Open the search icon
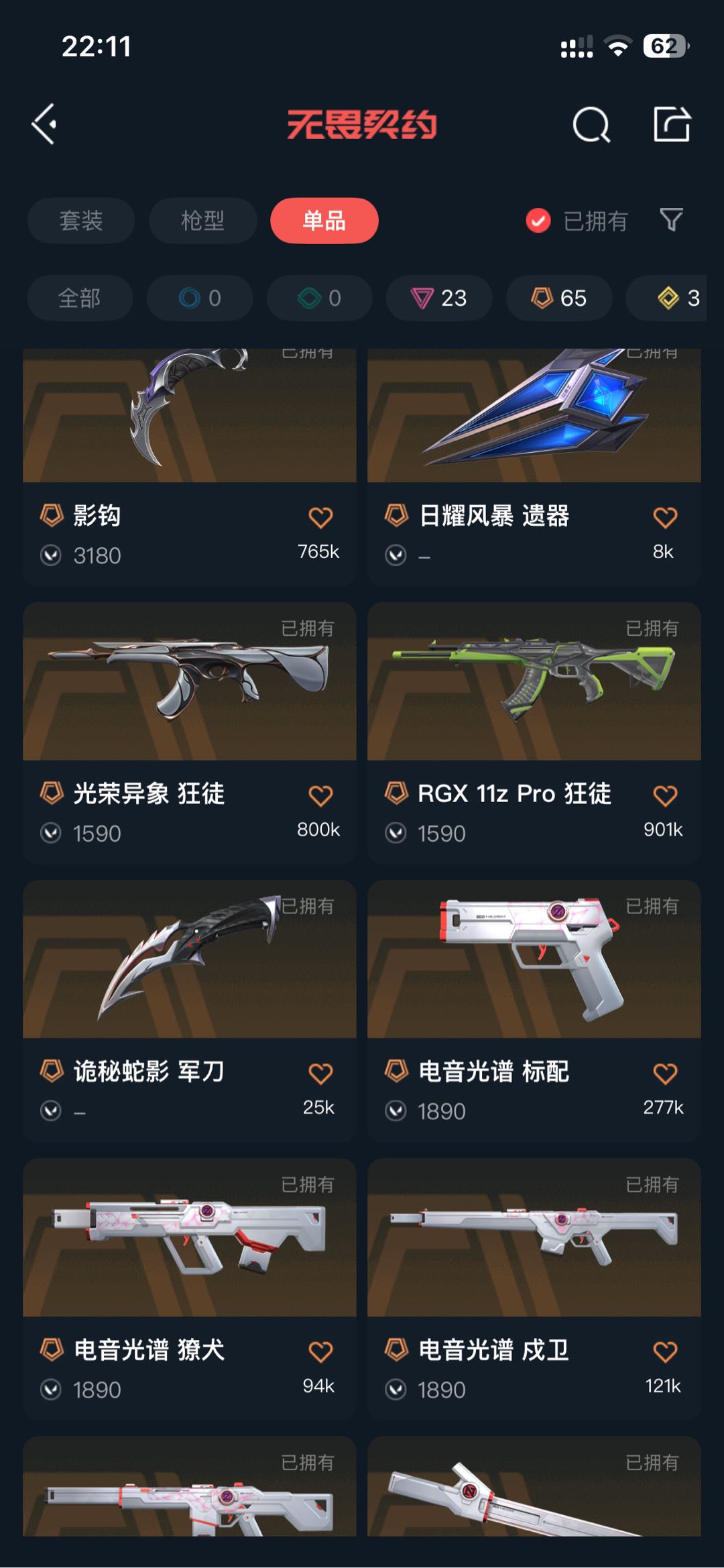 click(x=591, y=125)
